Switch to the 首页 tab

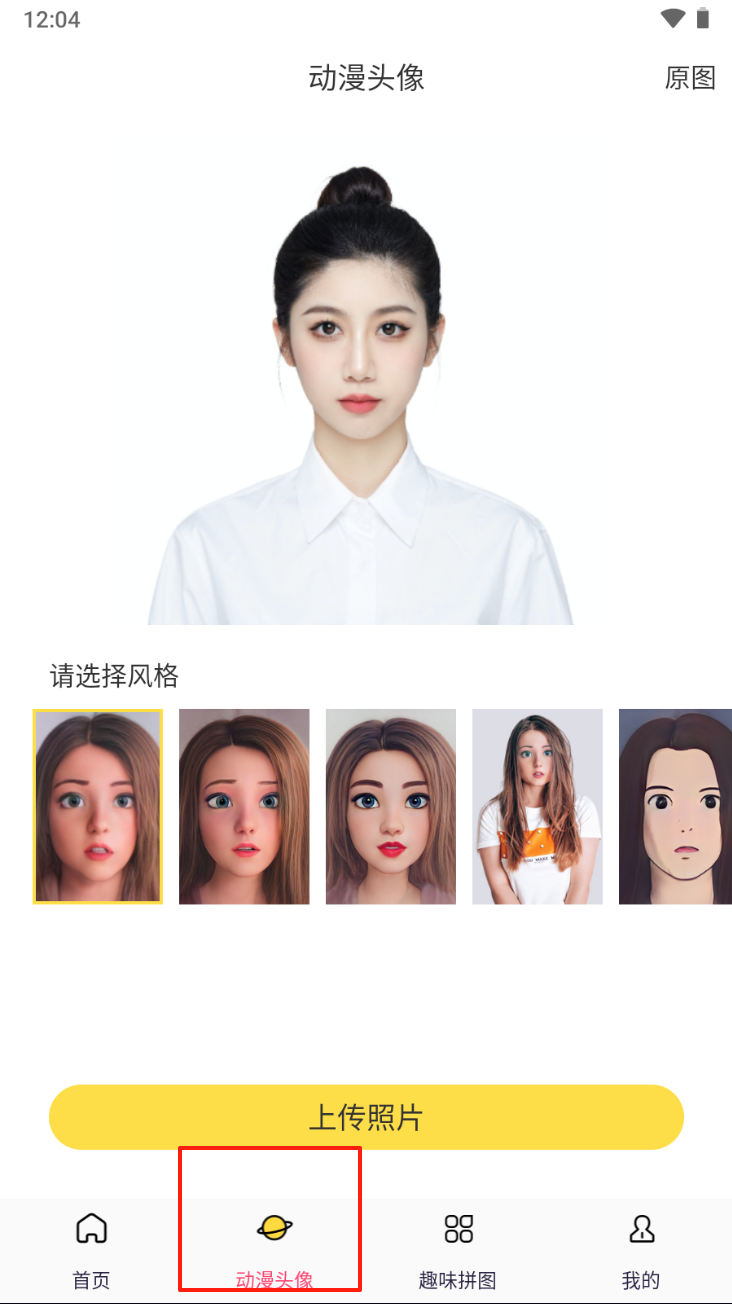pos(91,1250)
